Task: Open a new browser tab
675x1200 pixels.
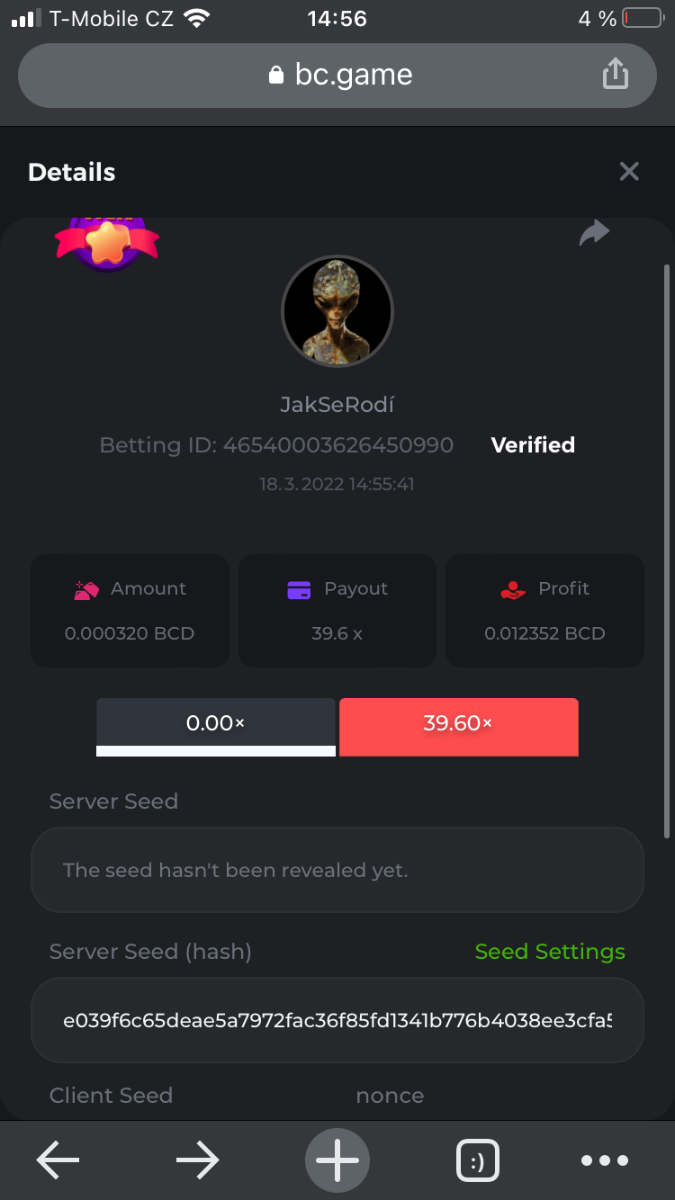Action: 337,1160
